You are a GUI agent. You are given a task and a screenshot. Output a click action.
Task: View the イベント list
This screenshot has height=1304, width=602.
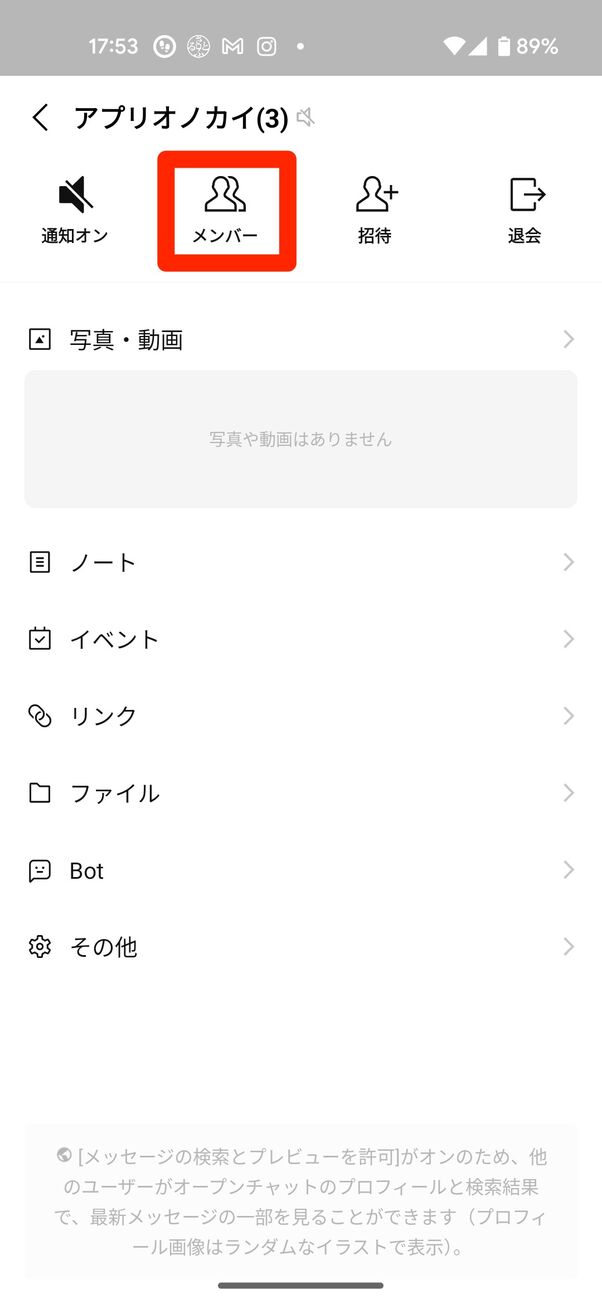click(300, 639)
